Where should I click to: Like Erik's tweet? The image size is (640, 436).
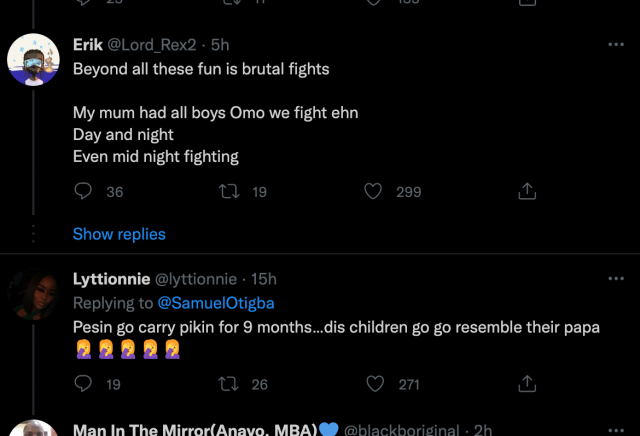(x=373, y=191)
